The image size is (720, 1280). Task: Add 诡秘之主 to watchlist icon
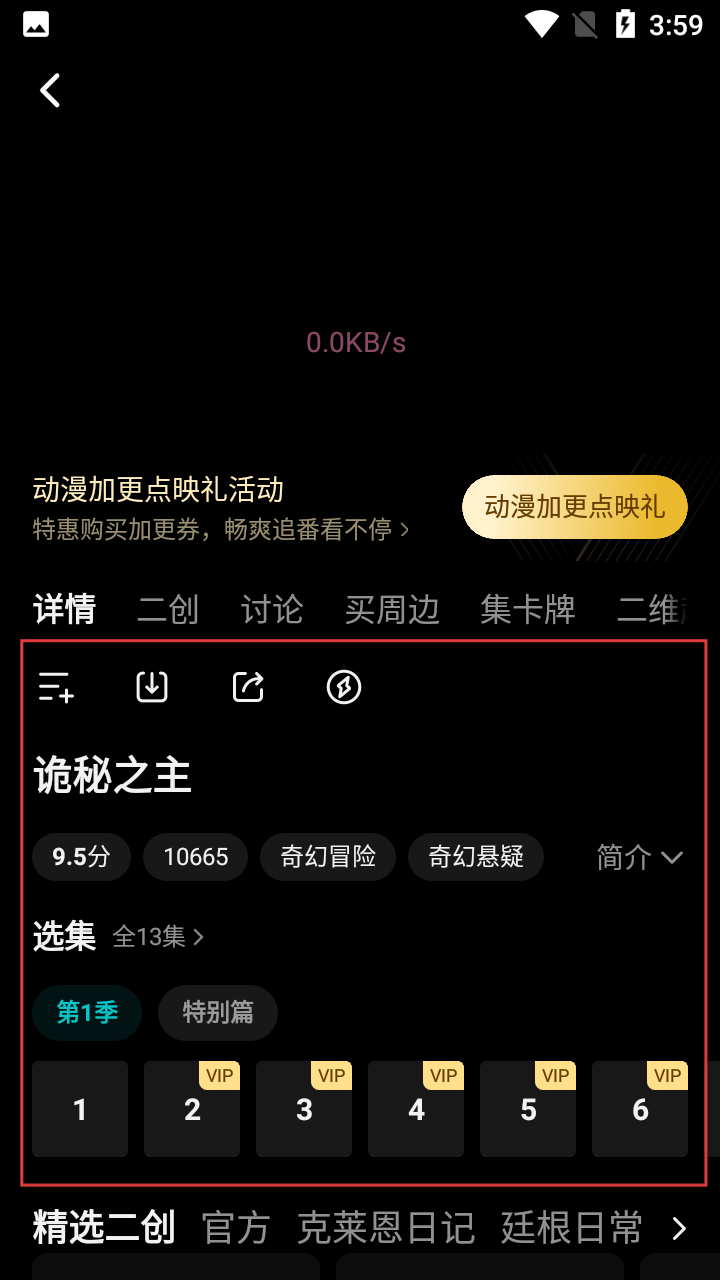click(x=56, y=687)
